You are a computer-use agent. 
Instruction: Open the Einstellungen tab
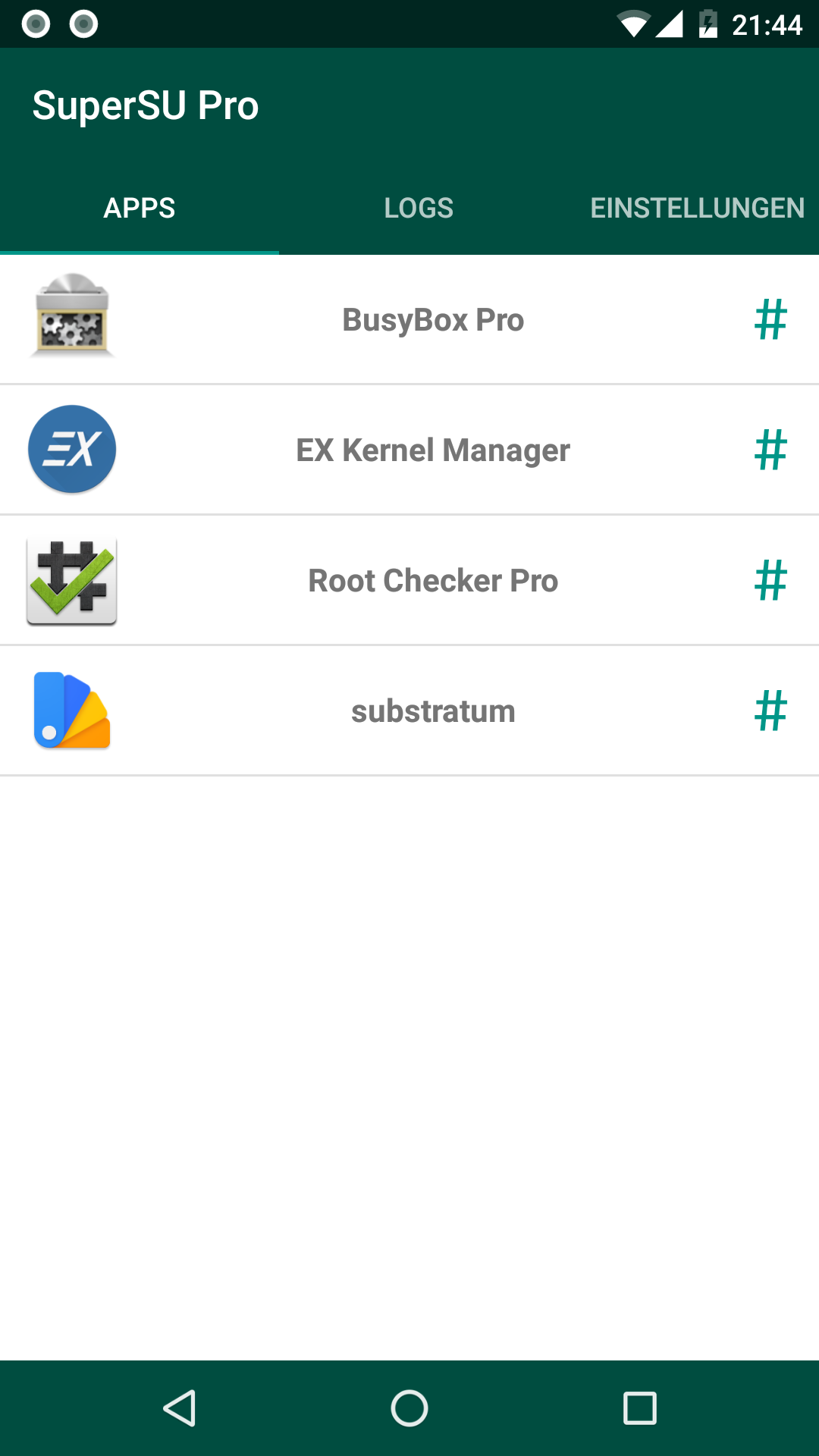697,208
